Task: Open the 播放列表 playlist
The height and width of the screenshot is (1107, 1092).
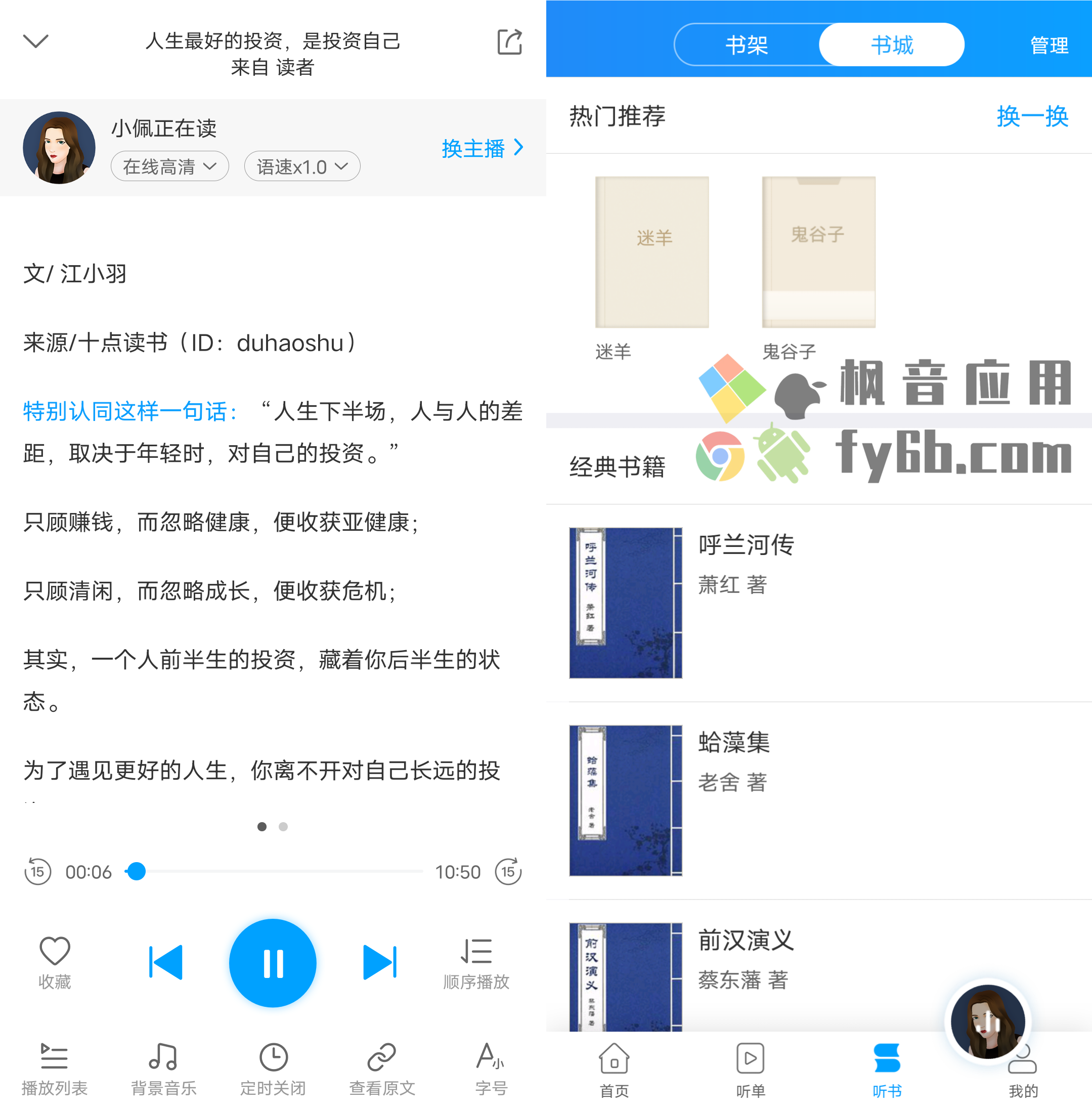Action: tap(55, 1068)
